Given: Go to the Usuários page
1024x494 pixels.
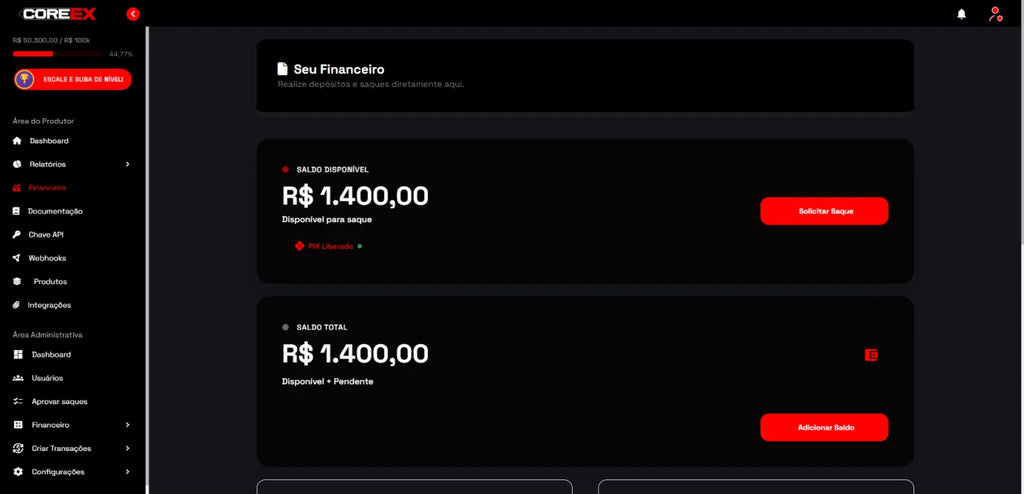Looking at the screenshot, I should pyautogui.click(x=46, y=378).
